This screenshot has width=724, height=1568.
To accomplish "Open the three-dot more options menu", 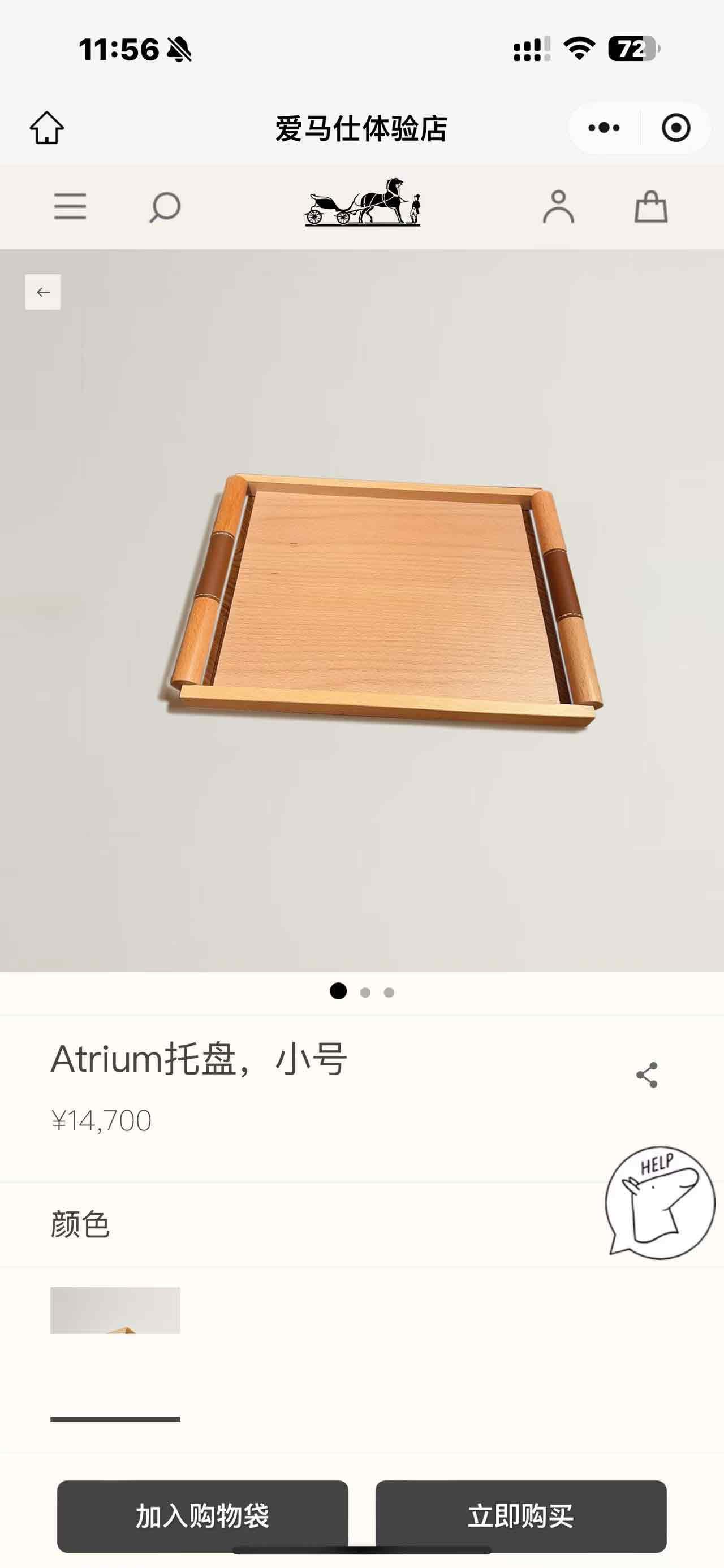I will (x=604, y=128).
